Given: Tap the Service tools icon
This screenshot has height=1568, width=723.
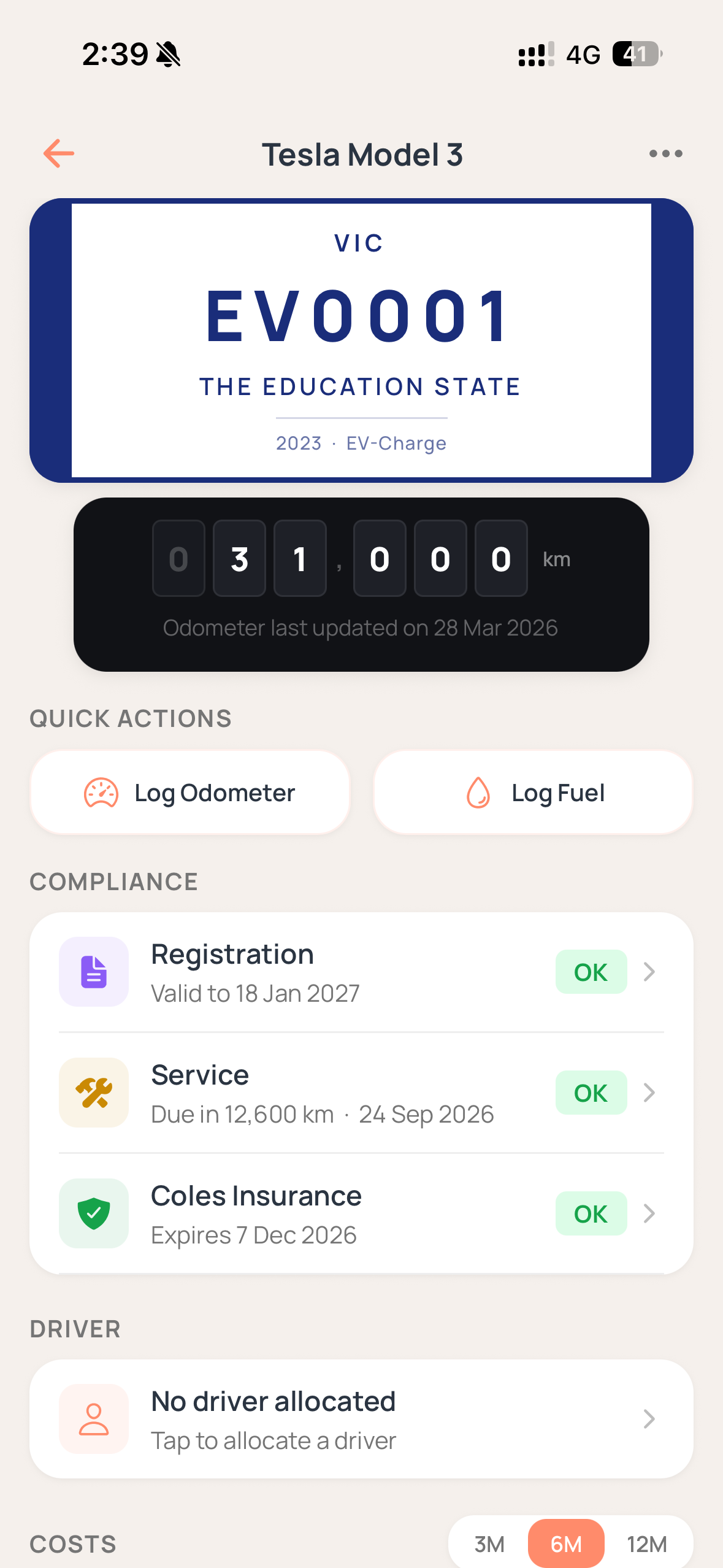Looking at the screenshot, I should [x=93, y=1092].
